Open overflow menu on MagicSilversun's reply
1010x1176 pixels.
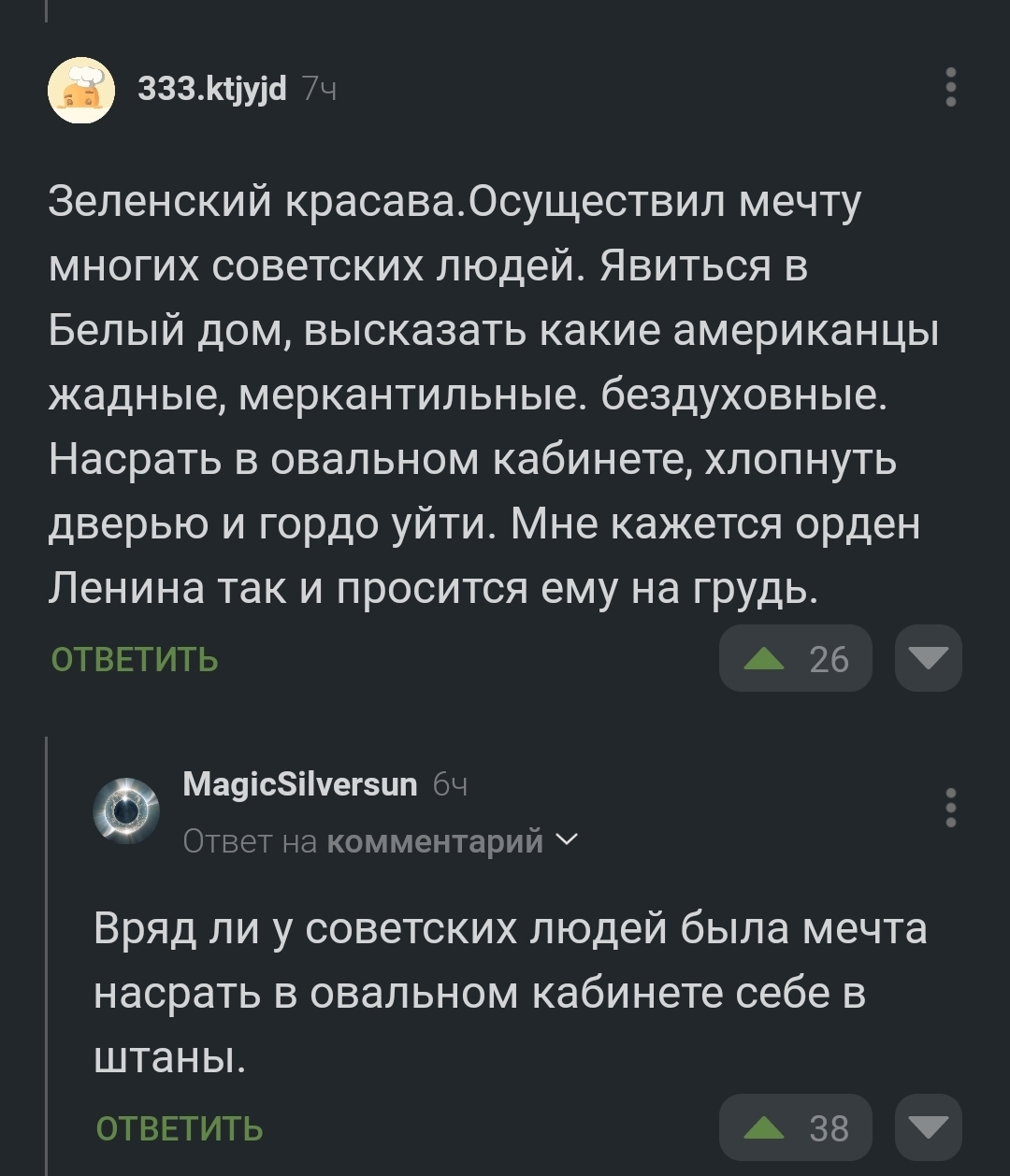[x=950, y=808]
